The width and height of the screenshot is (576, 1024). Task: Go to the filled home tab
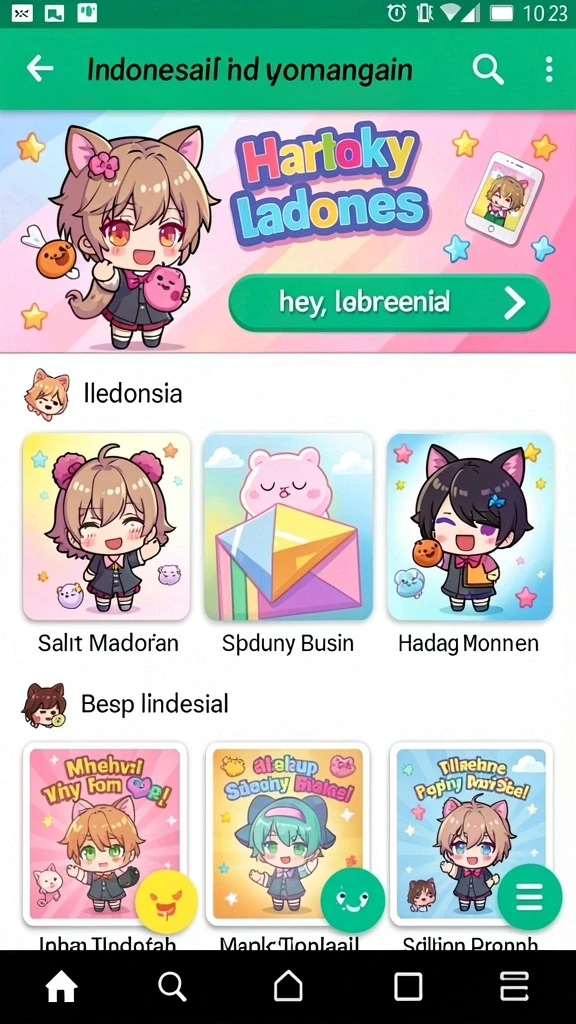pyautogui.click(x=61, y=985)
